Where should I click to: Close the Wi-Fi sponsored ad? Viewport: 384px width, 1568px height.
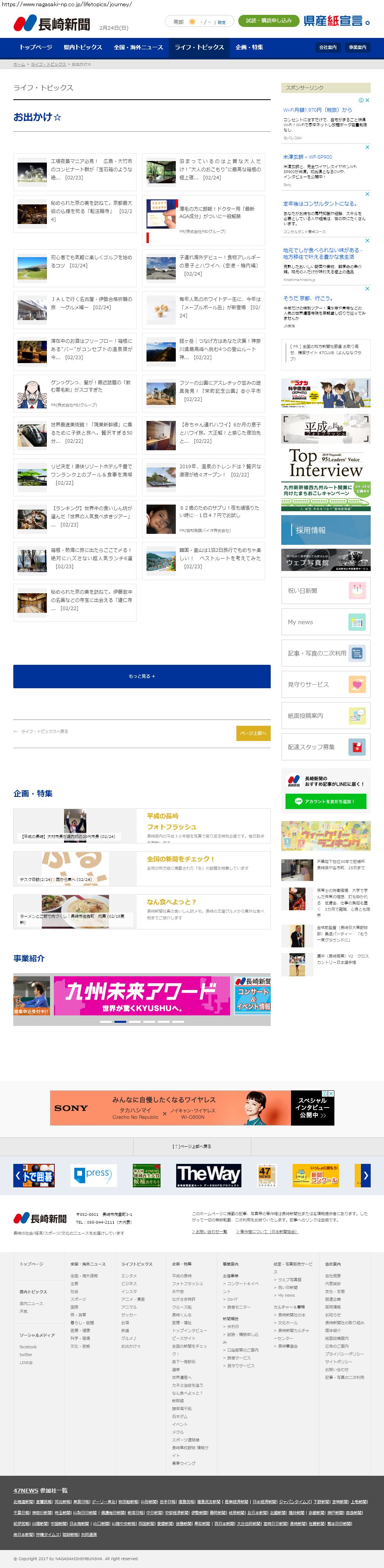(x=367, y=100)
